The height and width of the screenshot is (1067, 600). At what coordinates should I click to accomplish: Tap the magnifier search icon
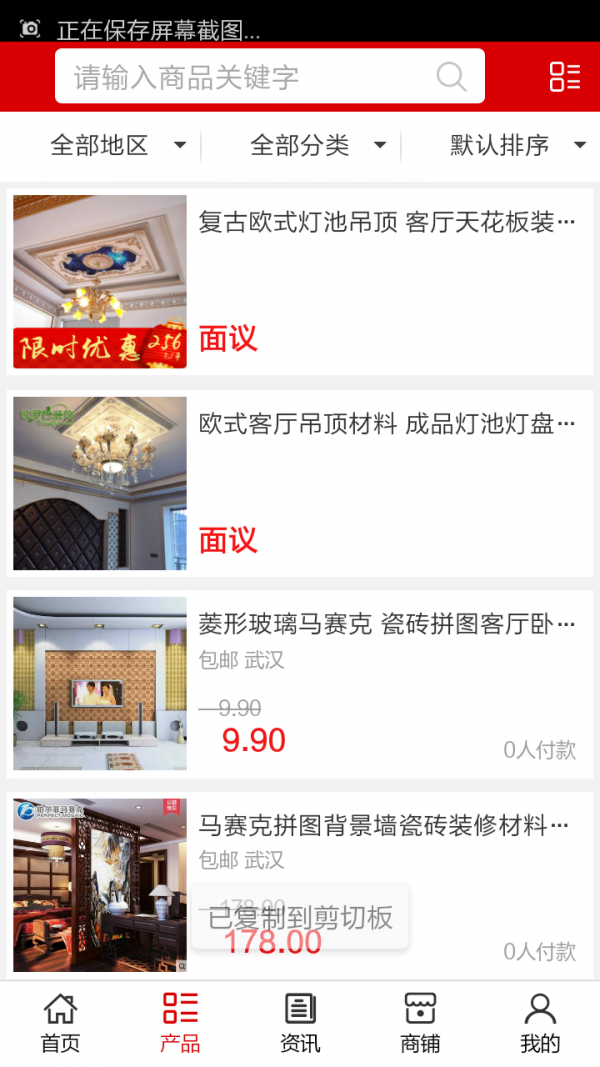tap(451, 77)
